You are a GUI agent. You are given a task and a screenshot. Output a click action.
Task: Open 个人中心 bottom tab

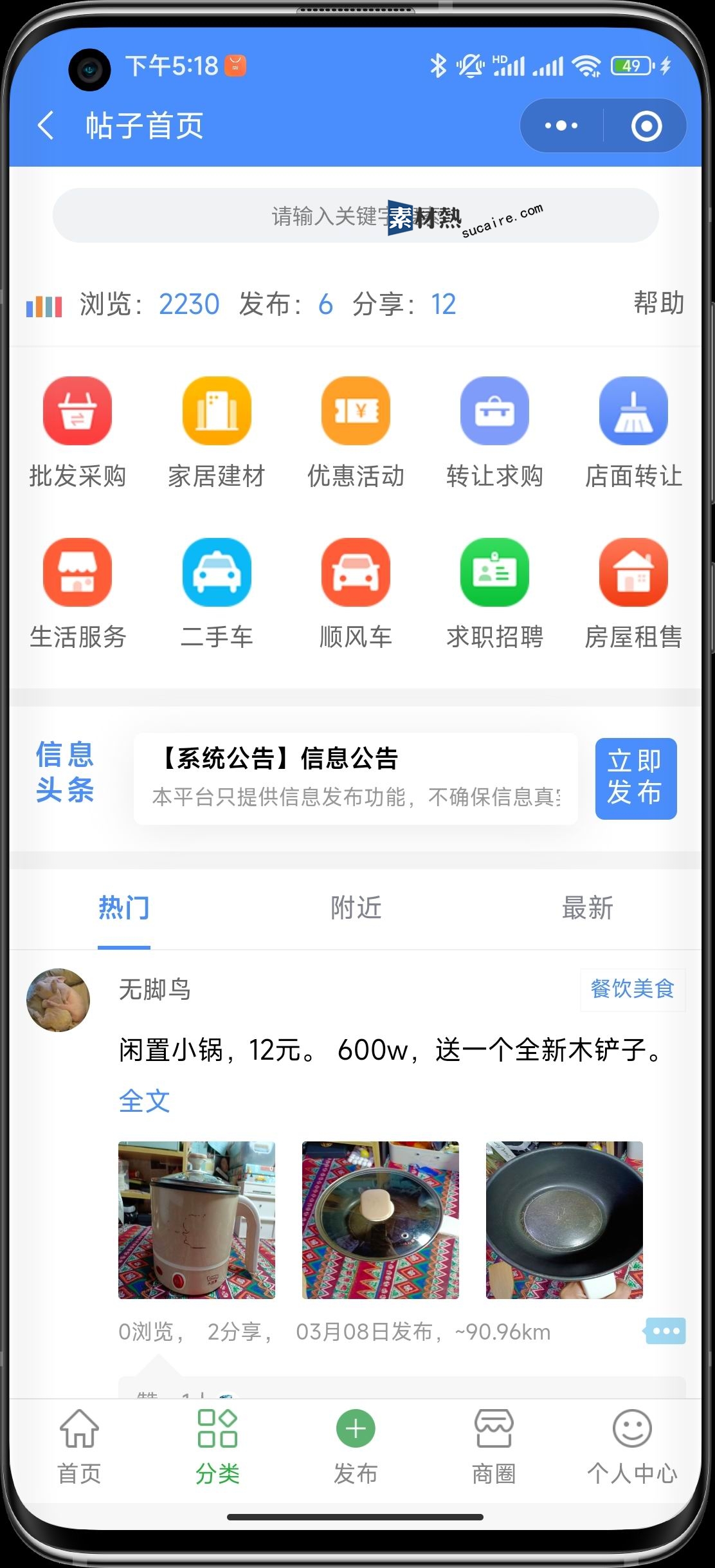click(632, 1444)
